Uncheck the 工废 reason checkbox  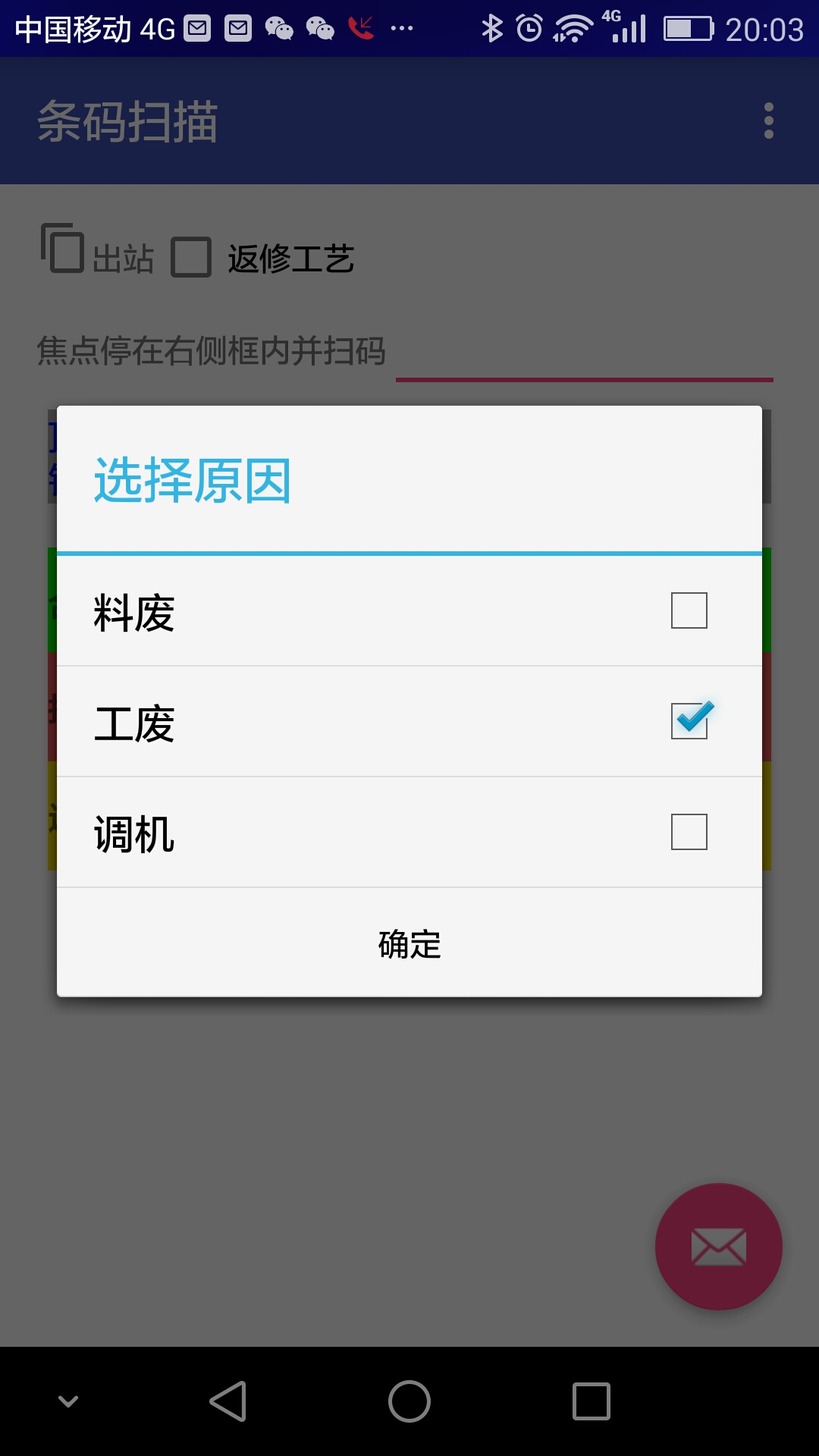689,721
